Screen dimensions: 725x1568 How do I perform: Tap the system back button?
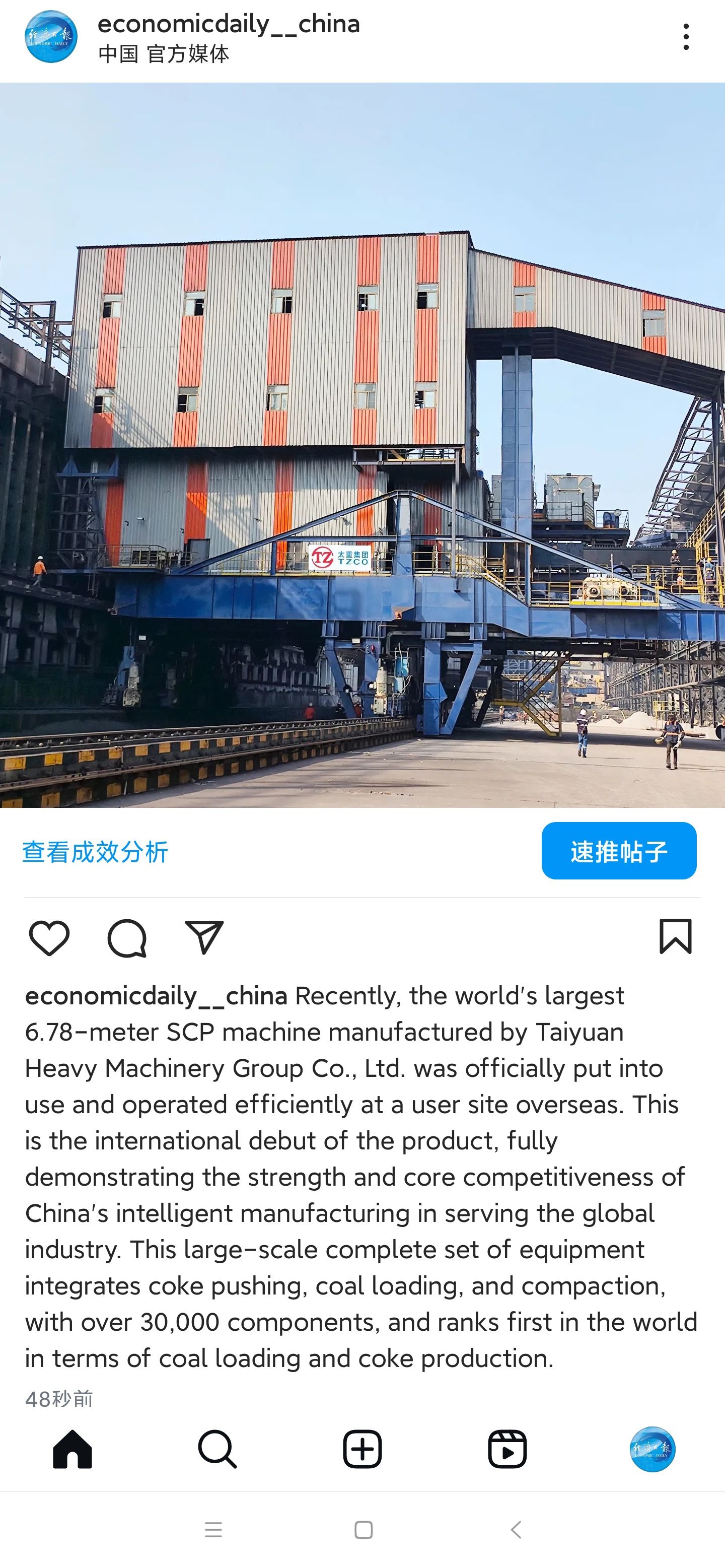click(x=516, y=1530)
